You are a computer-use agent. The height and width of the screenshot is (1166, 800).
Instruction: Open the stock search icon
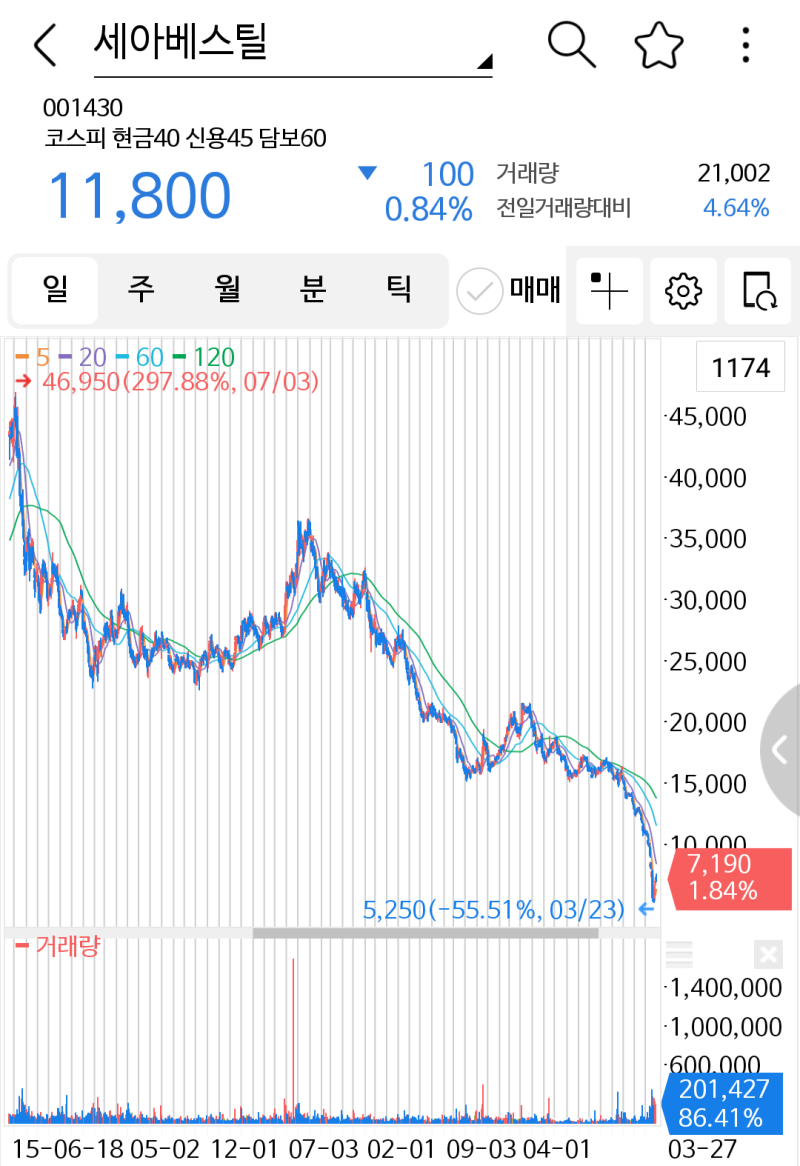click(x=570, y=45)
